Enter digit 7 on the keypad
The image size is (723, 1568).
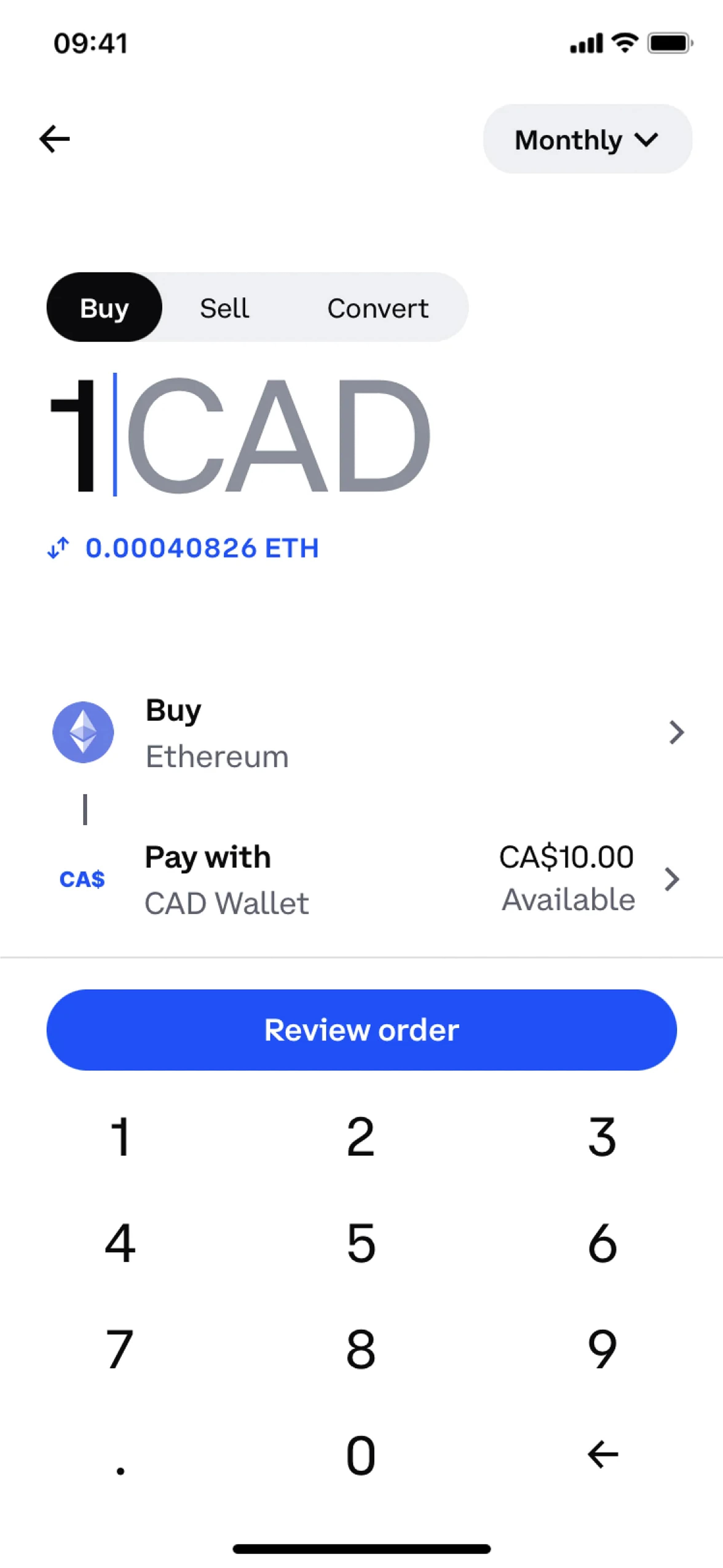pyautogui.click(x=120, y=1349)
